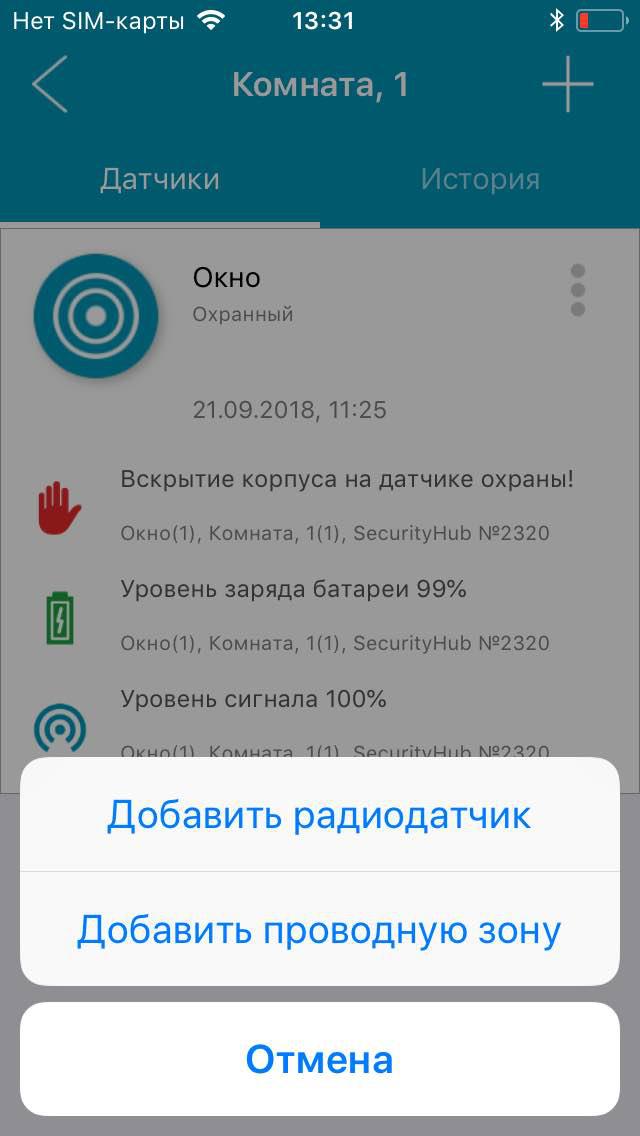The height and width of the screenshot is (1136, 640).
Task: Dismiss the sheet with "Отмена"
Action: click(320, 1059)
